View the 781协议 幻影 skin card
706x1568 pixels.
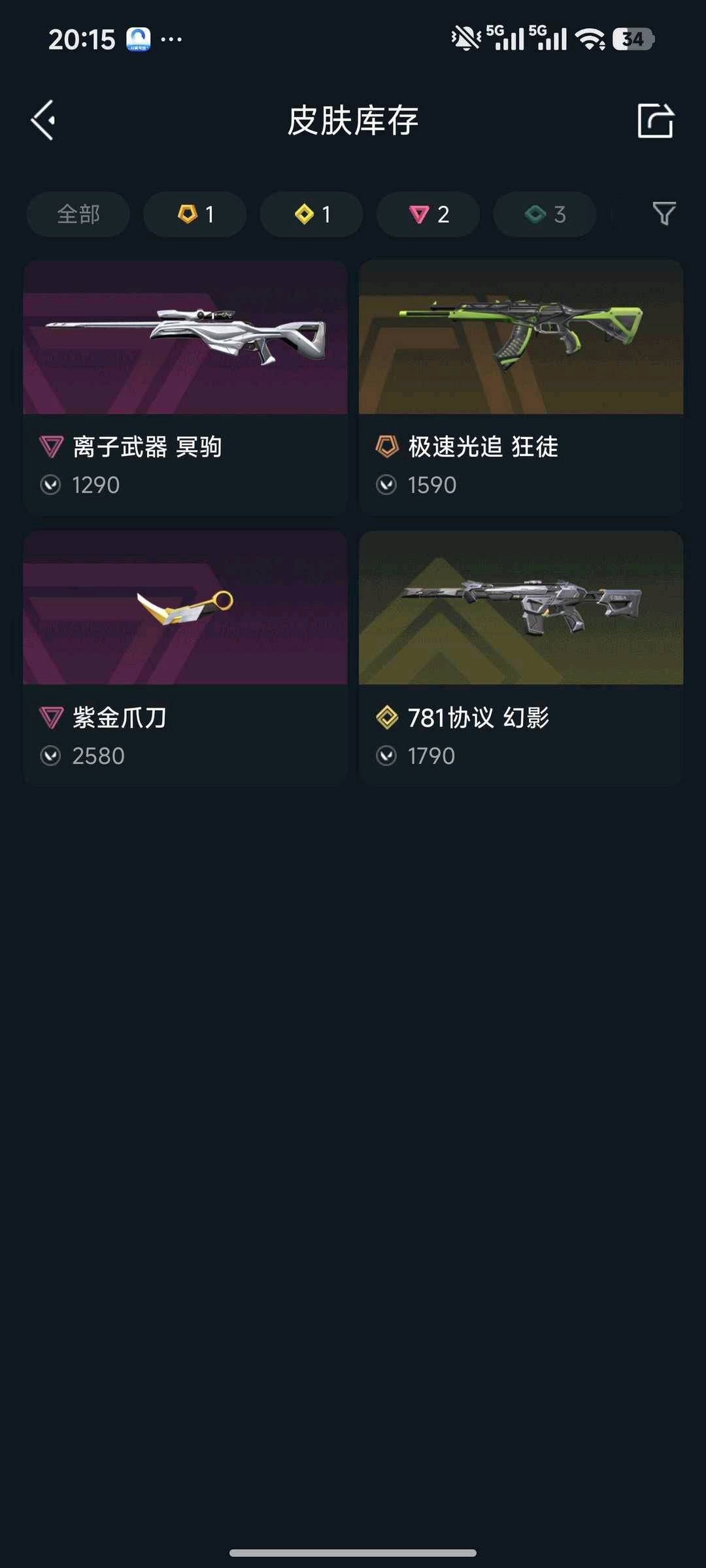[x=521, y=658]
